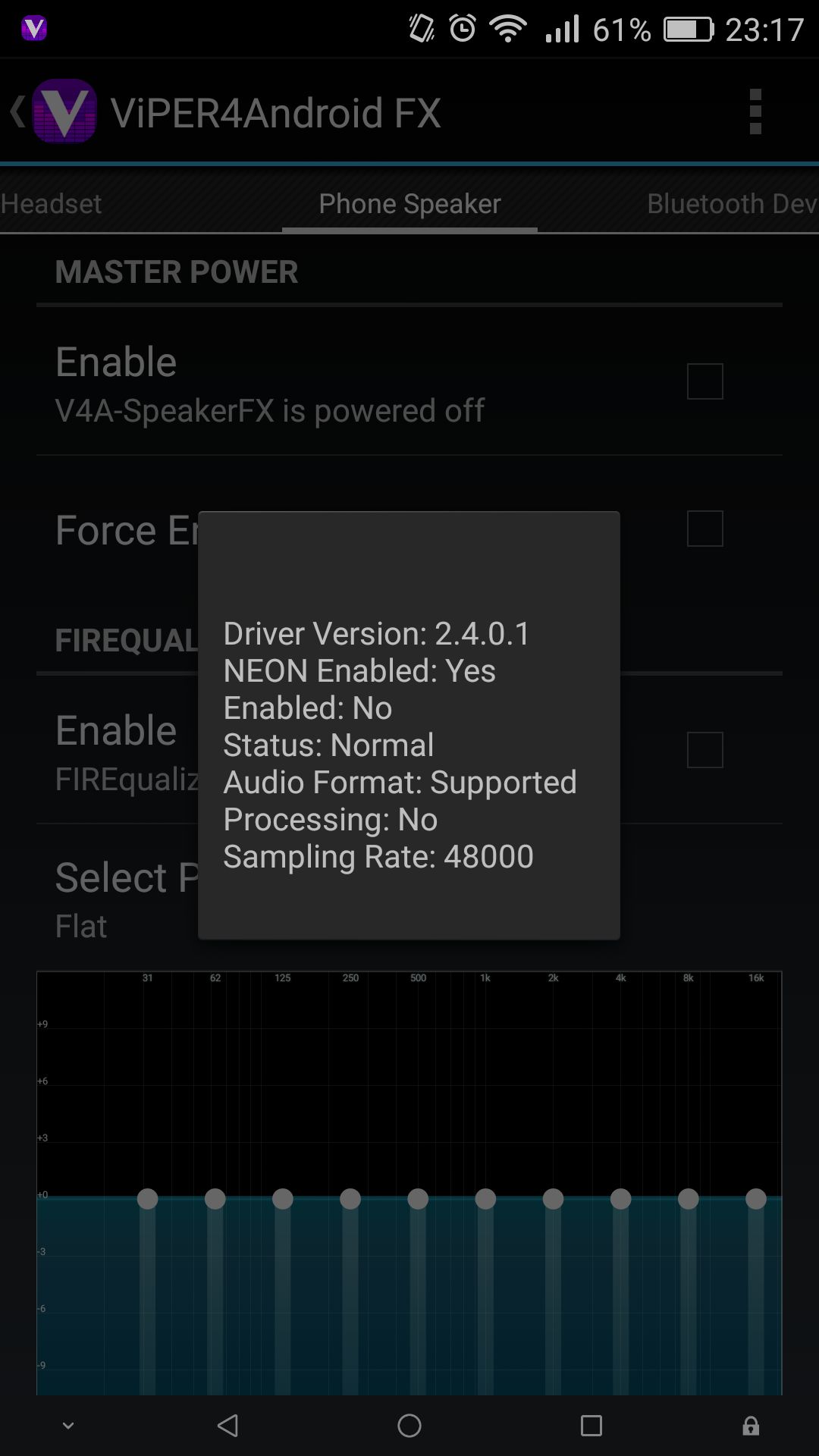Switch to the Bluetooth Device tab

coord(732,203)
